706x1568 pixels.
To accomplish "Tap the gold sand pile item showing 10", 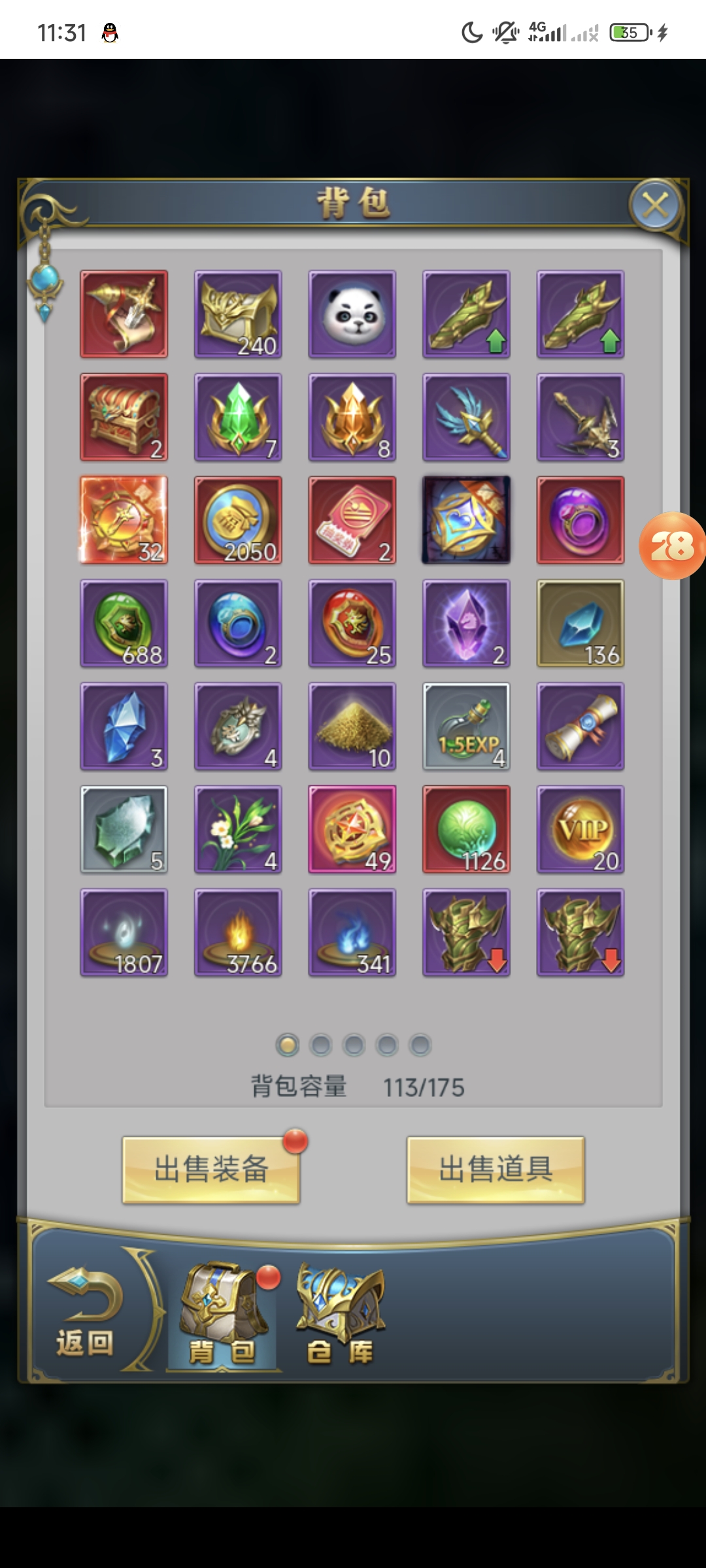I will click(352, 727).
